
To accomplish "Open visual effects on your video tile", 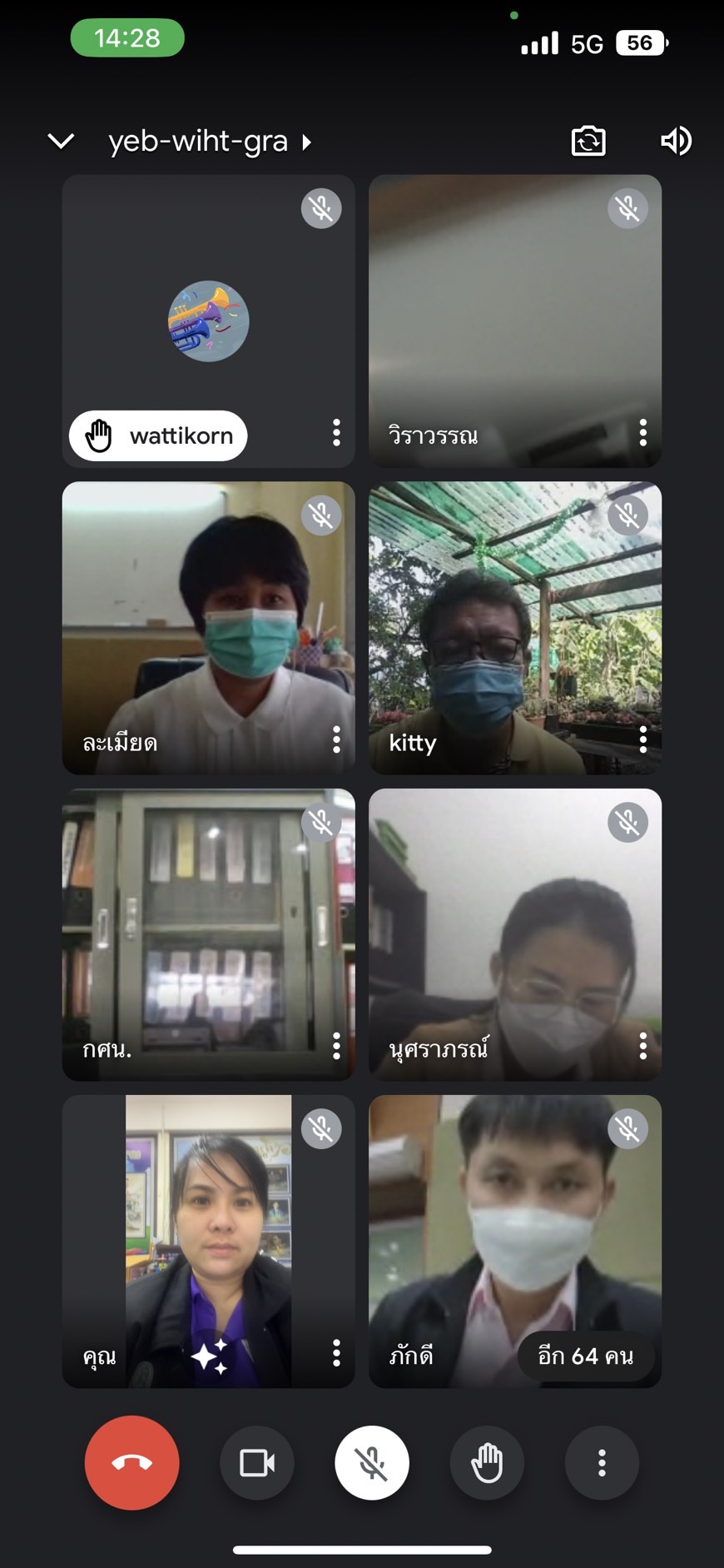I will pos(210,1356).
